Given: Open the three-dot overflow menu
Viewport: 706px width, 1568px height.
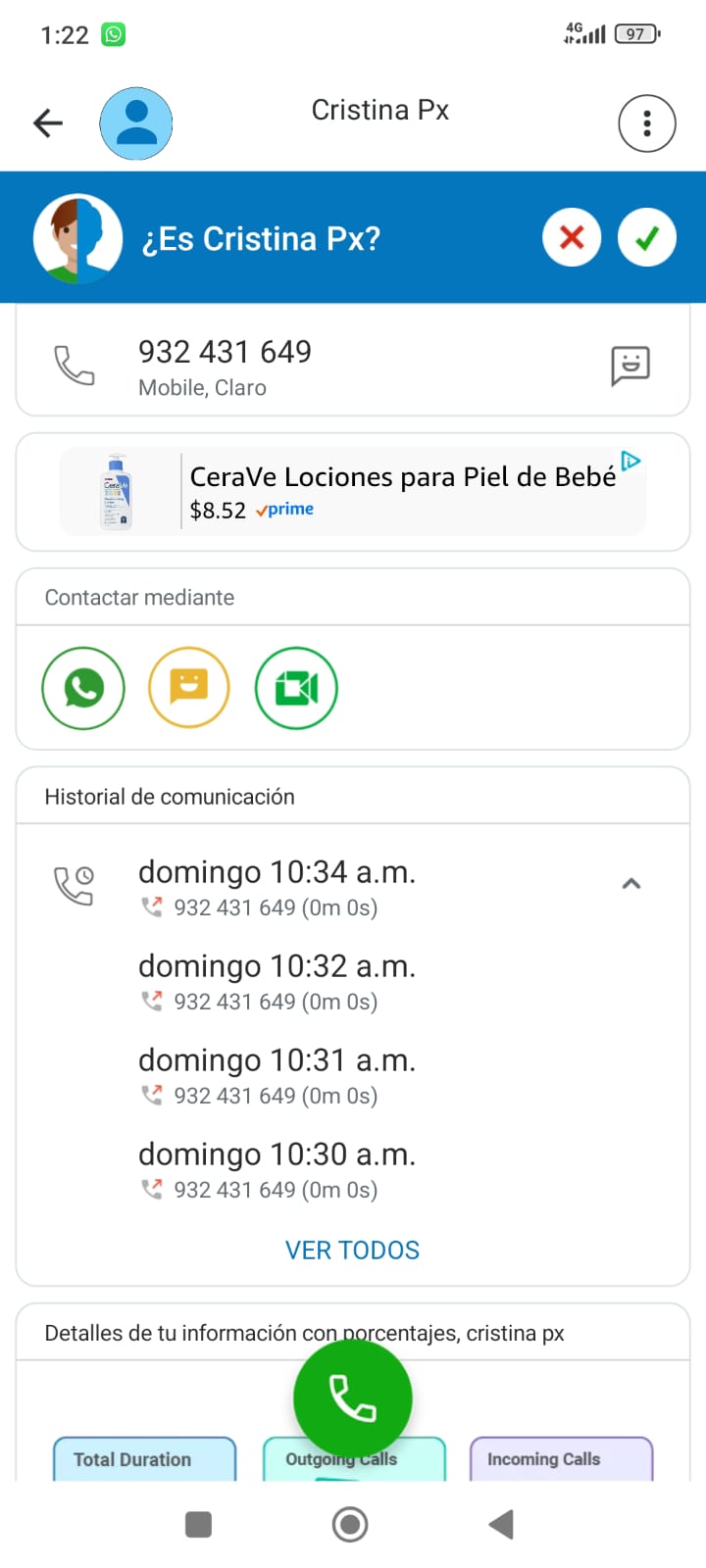Looking at the screenshot, I should (646, 123).
